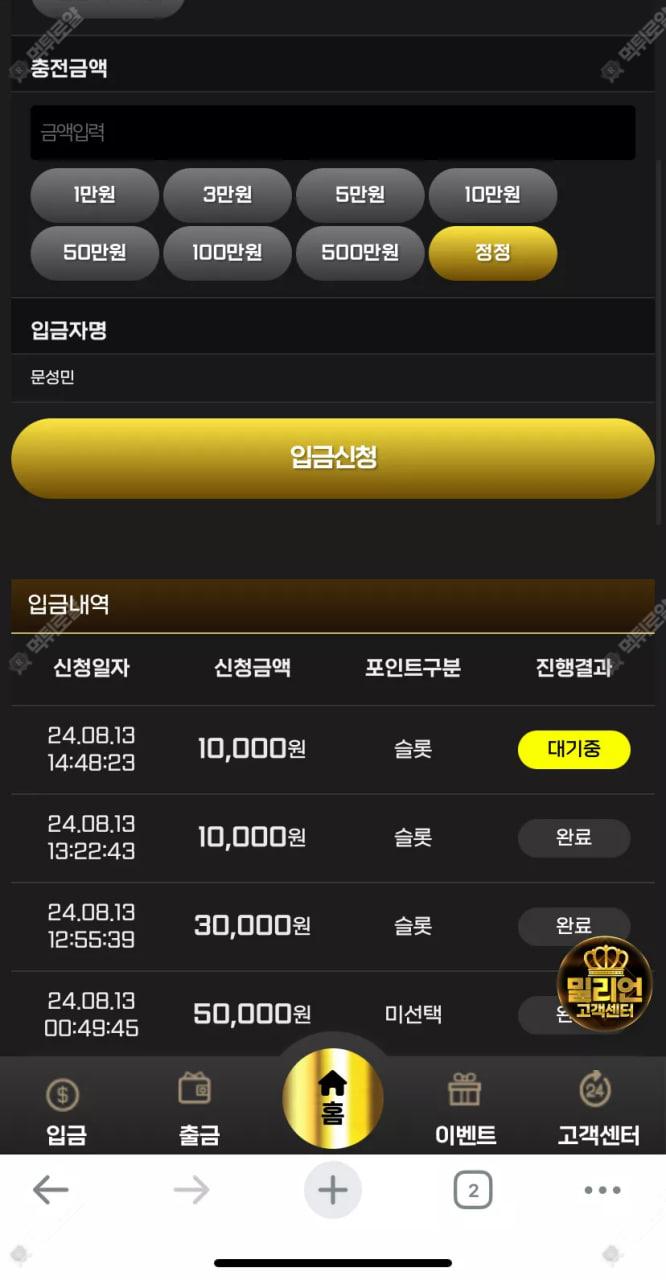This screenshot has width=666, height=1280.
Task: Add 50만원 to the charge amount
Action: pos(94,253)
